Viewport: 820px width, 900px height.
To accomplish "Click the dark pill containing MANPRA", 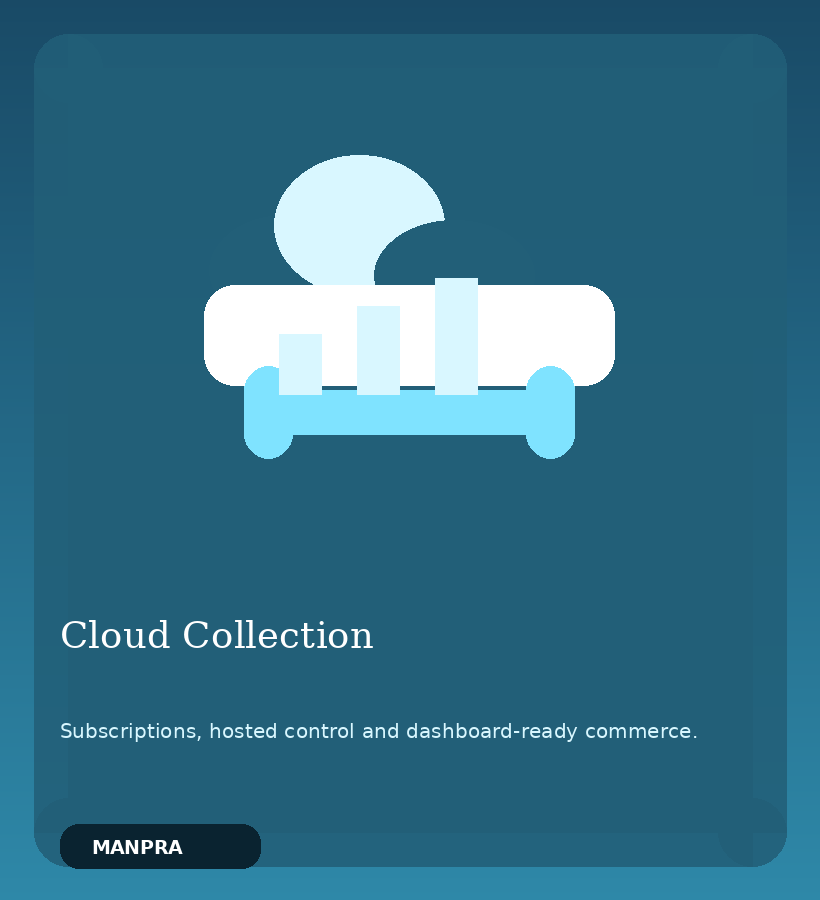I will pyautogui.click(x=160, y=846).
